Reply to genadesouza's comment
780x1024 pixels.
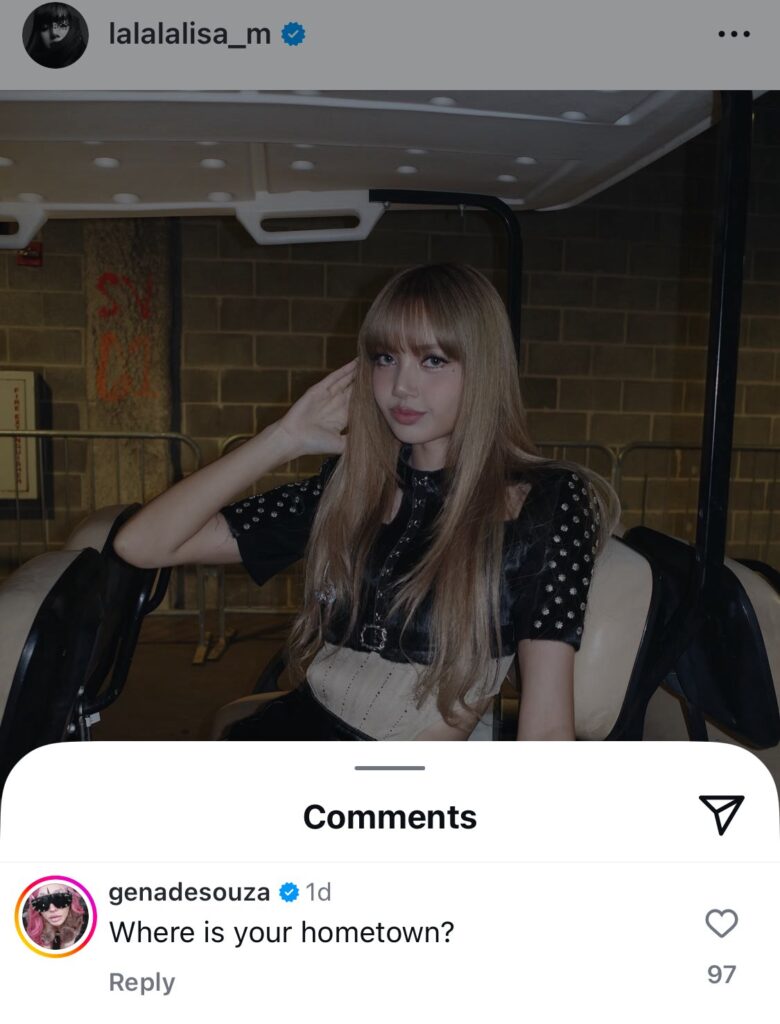point(141,982)
